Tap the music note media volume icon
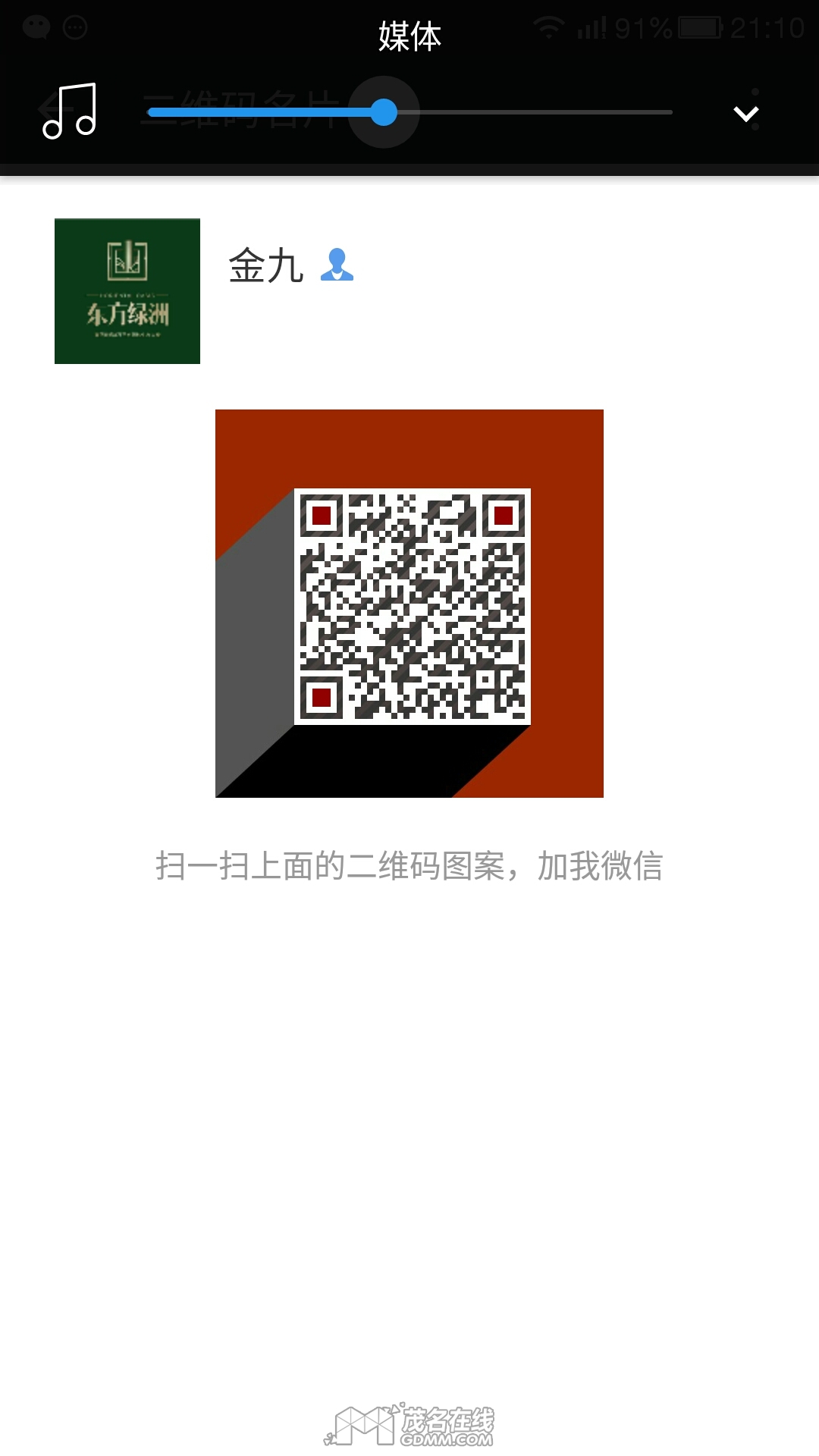The image size is (819, 1456). [70, 111]
